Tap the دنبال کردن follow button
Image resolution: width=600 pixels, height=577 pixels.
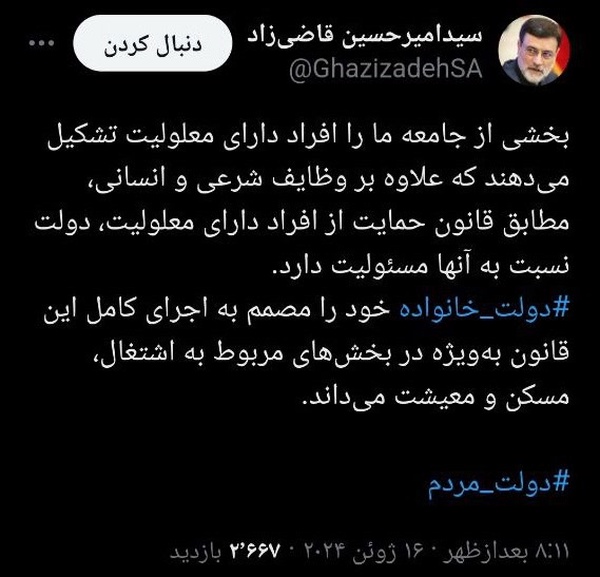point(152,43)
